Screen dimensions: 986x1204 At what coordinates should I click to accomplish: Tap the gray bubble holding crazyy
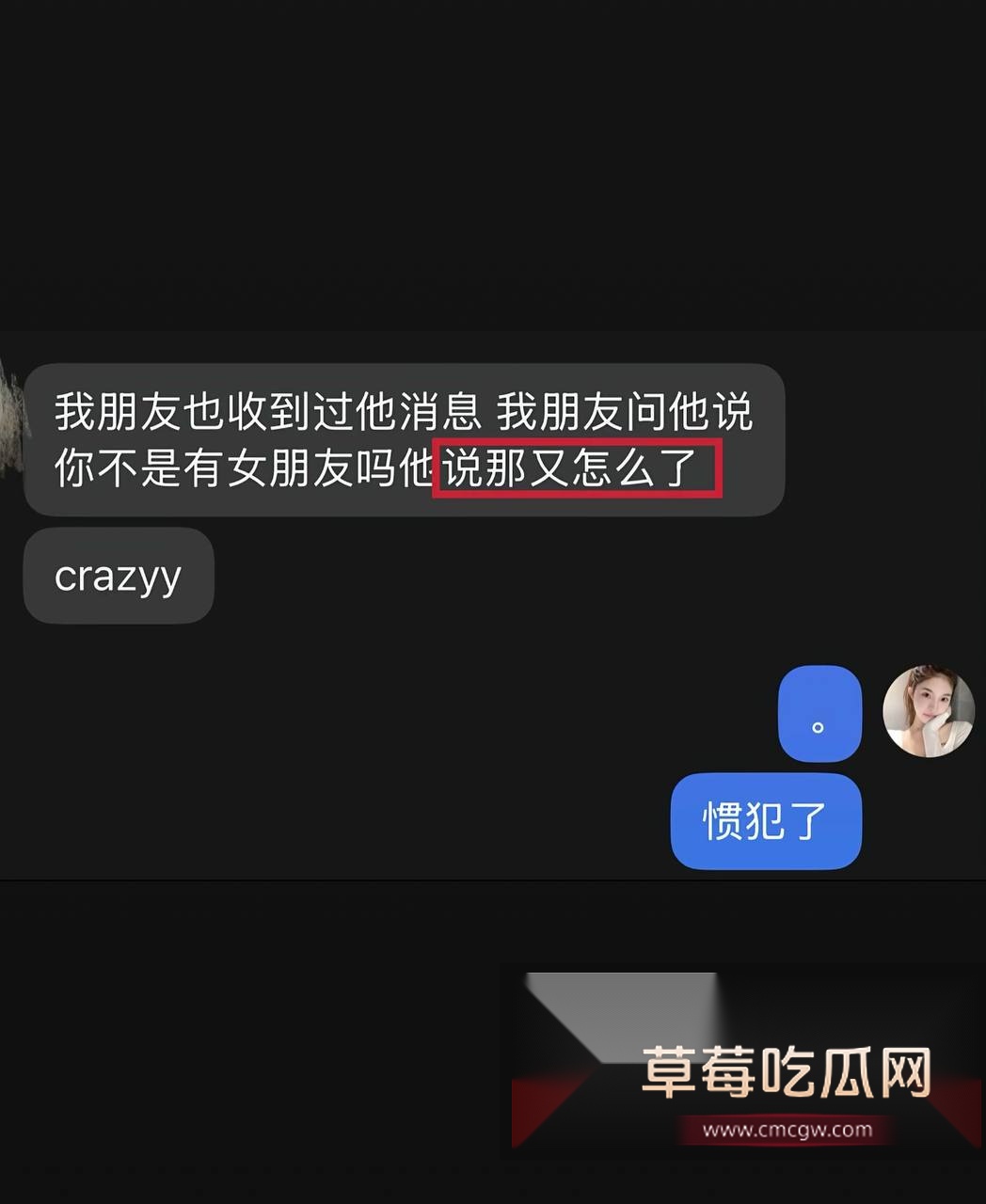click(x=119, y=576)
